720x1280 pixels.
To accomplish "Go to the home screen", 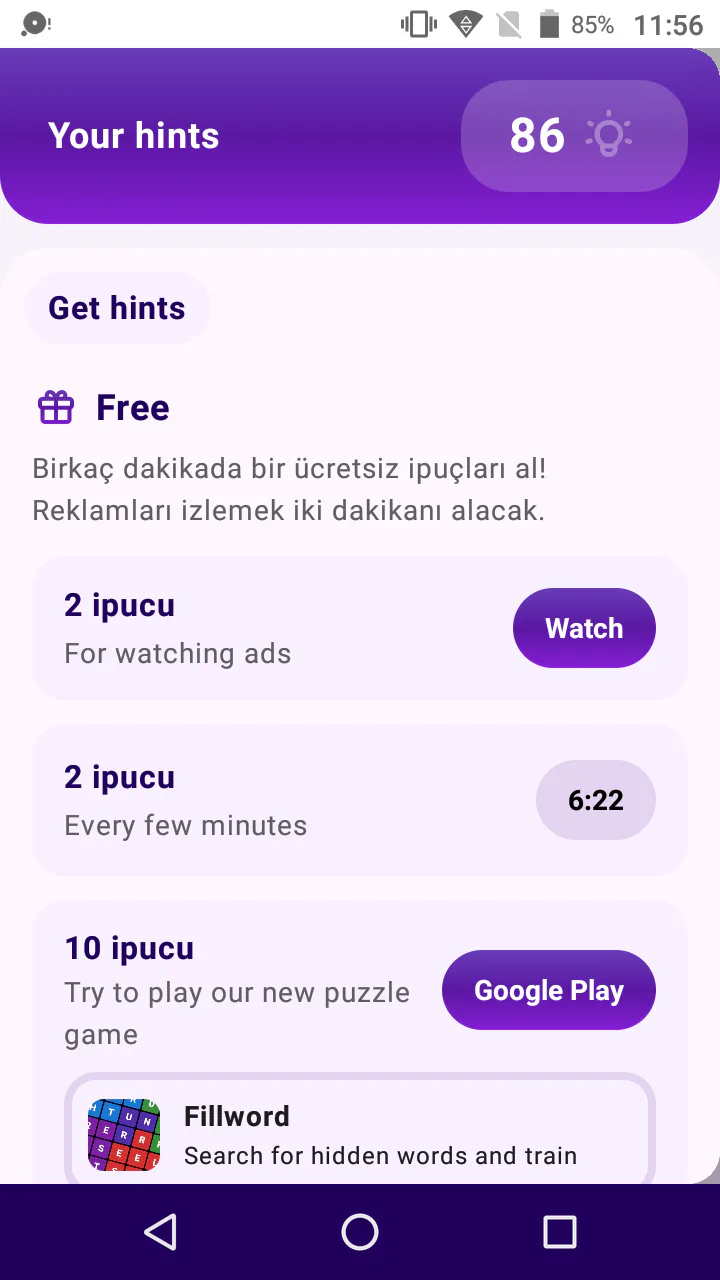I will point(360,1232).
